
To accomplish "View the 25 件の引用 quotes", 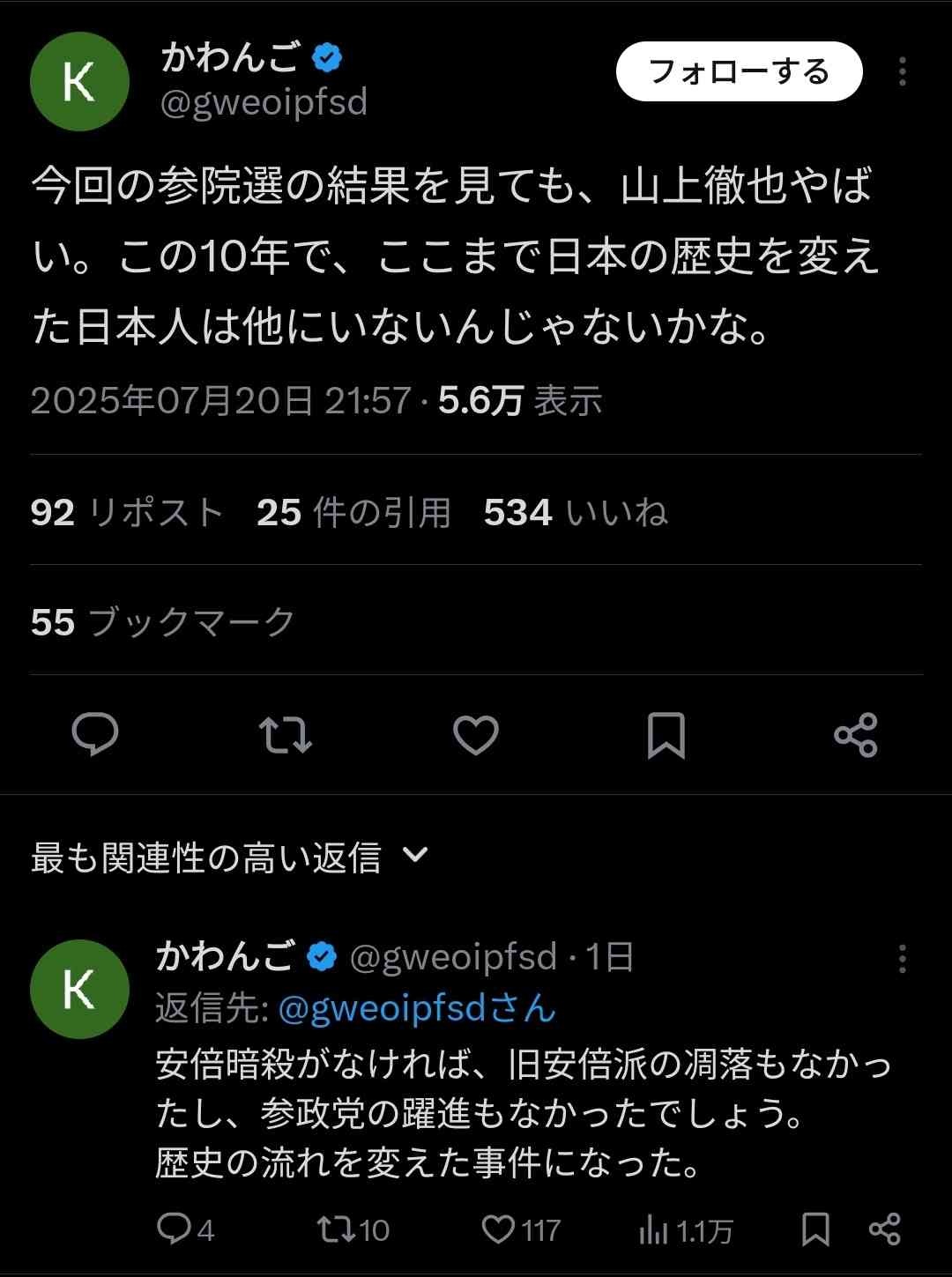I will [353, 512].
